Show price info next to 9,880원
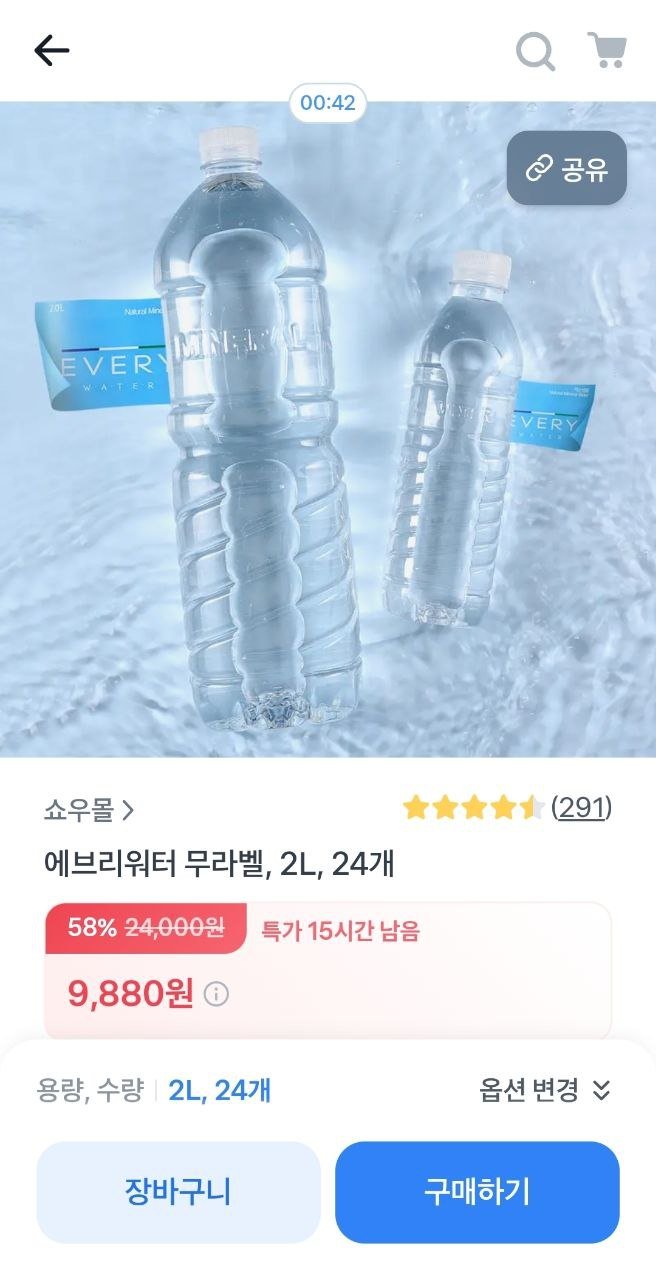The image size is (656, 1280). click(x=216, y=994)
